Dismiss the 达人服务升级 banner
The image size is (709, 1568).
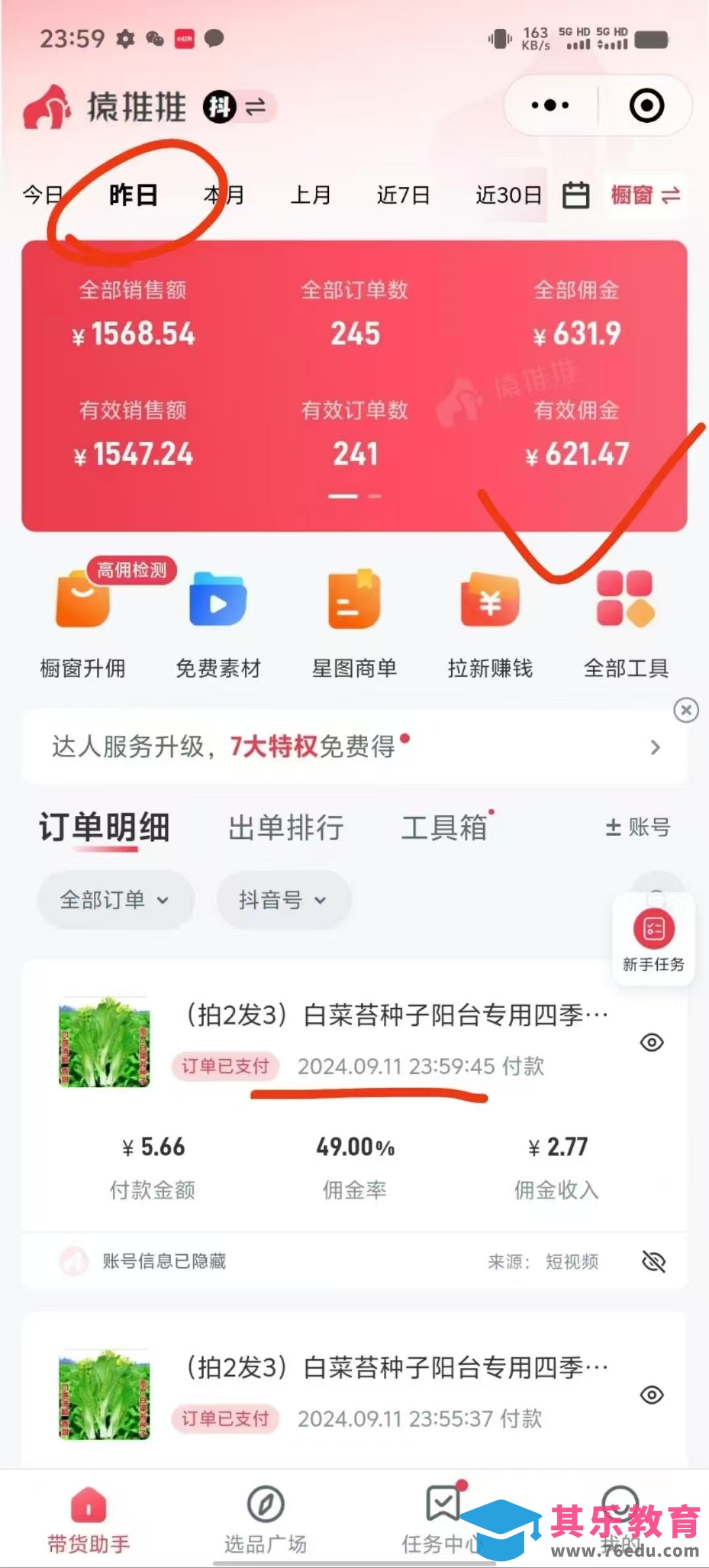pyautogui.click(x=686, y=710)
